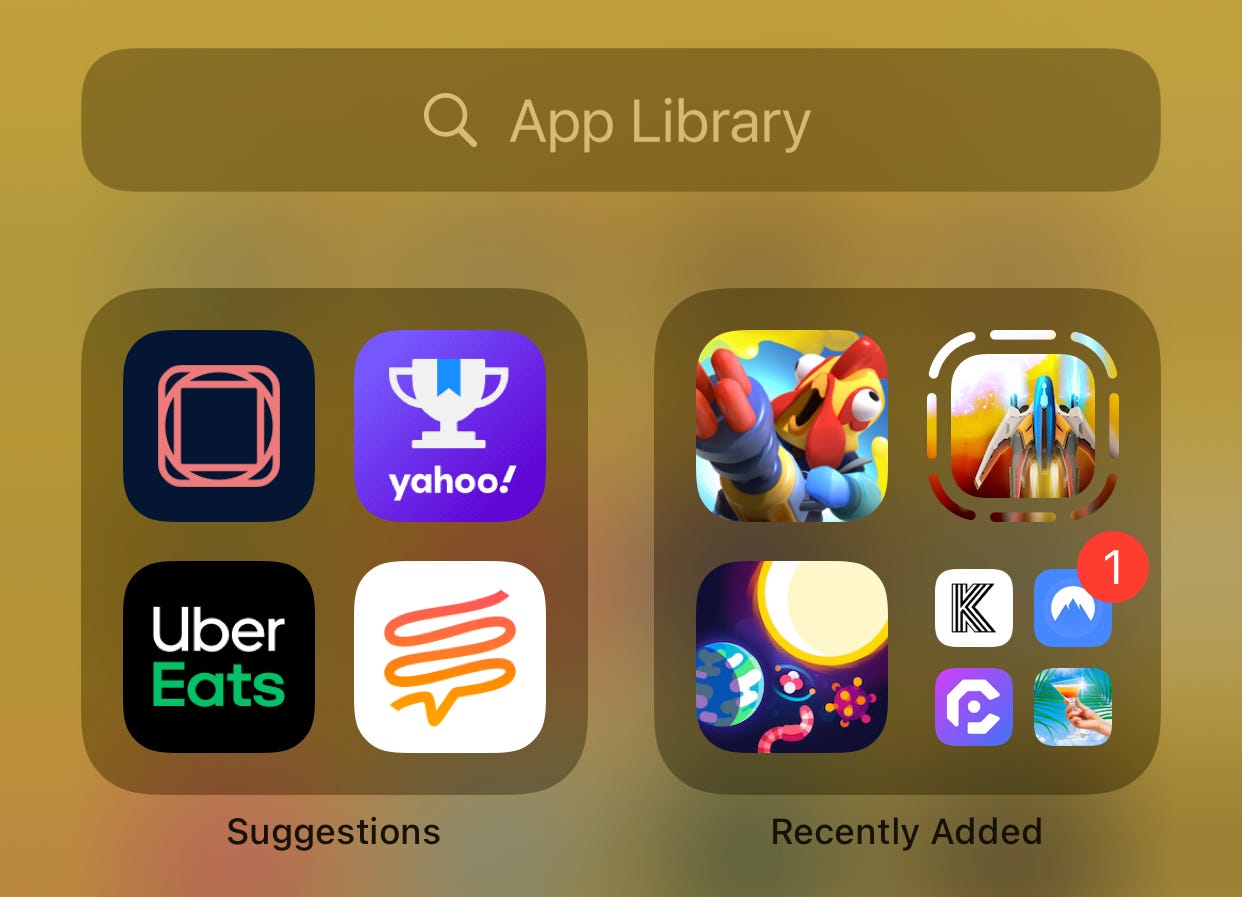
Task: Open the Yahoo Fantasy Sports app
Action: 449,426
